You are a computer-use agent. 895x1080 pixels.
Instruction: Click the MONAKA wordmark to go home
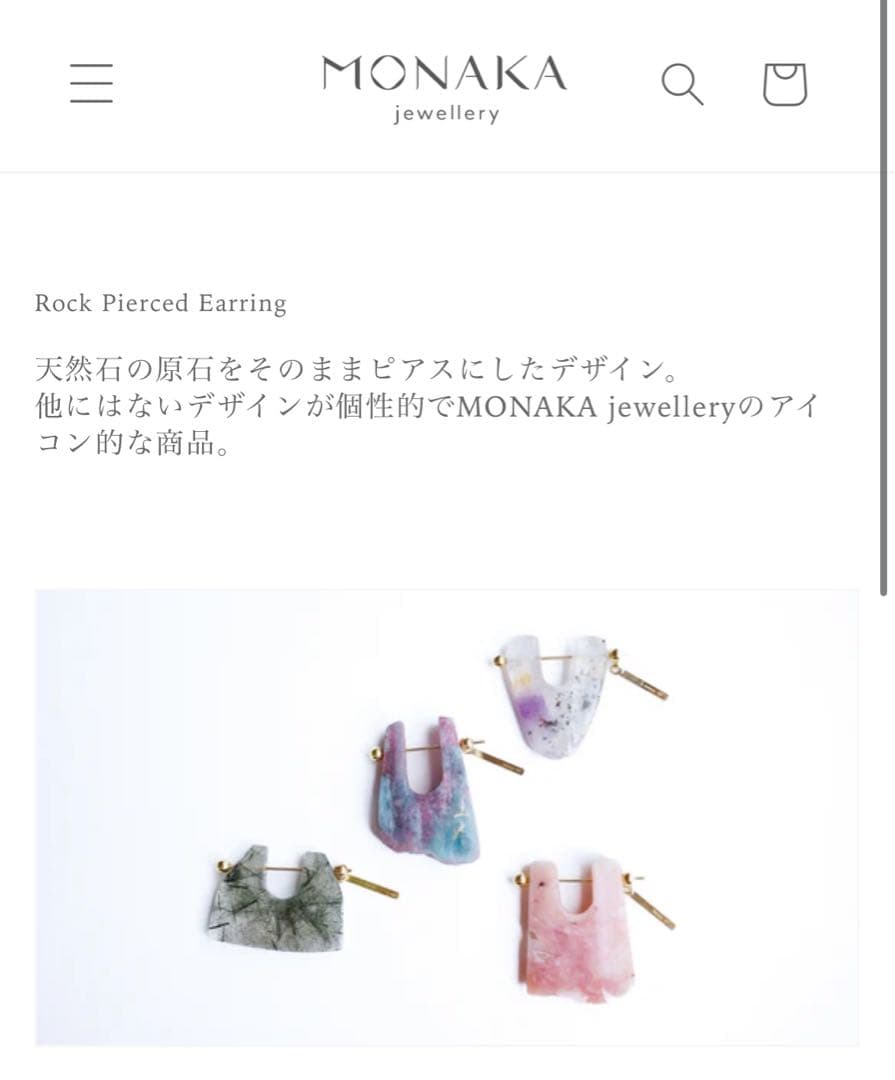(444, 74)
